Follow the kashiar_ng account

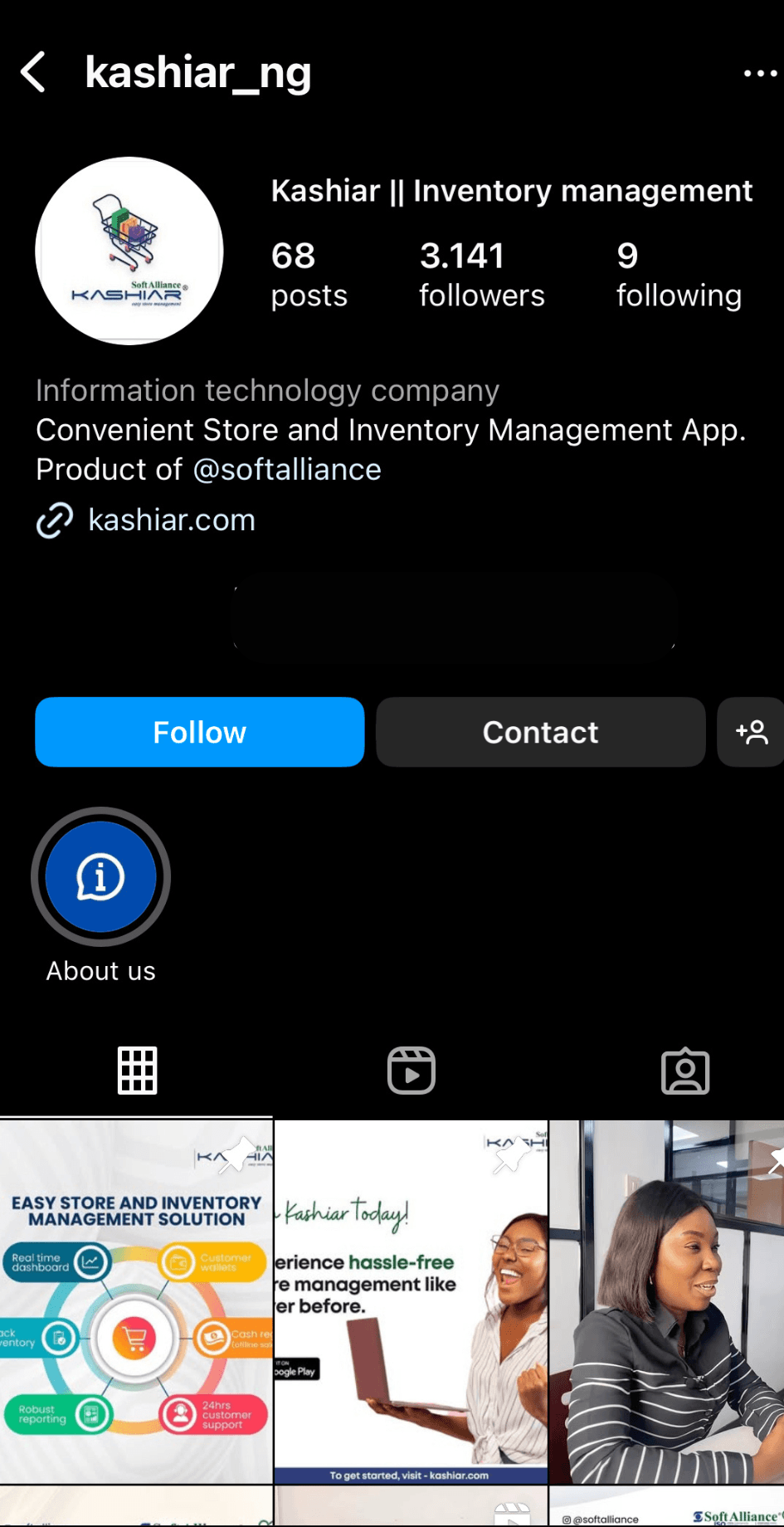click(x=200, y=732)
